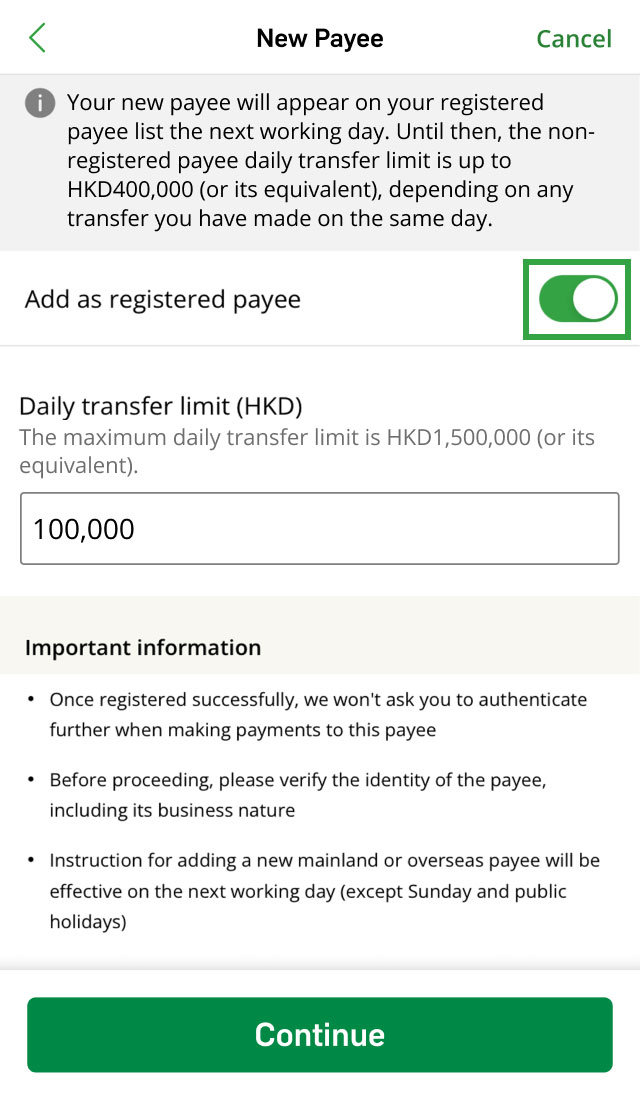The height and width of the screenshot is (1100, 640).
Task: Turn off Add as registered payee
Action: (x=578, y=299)
